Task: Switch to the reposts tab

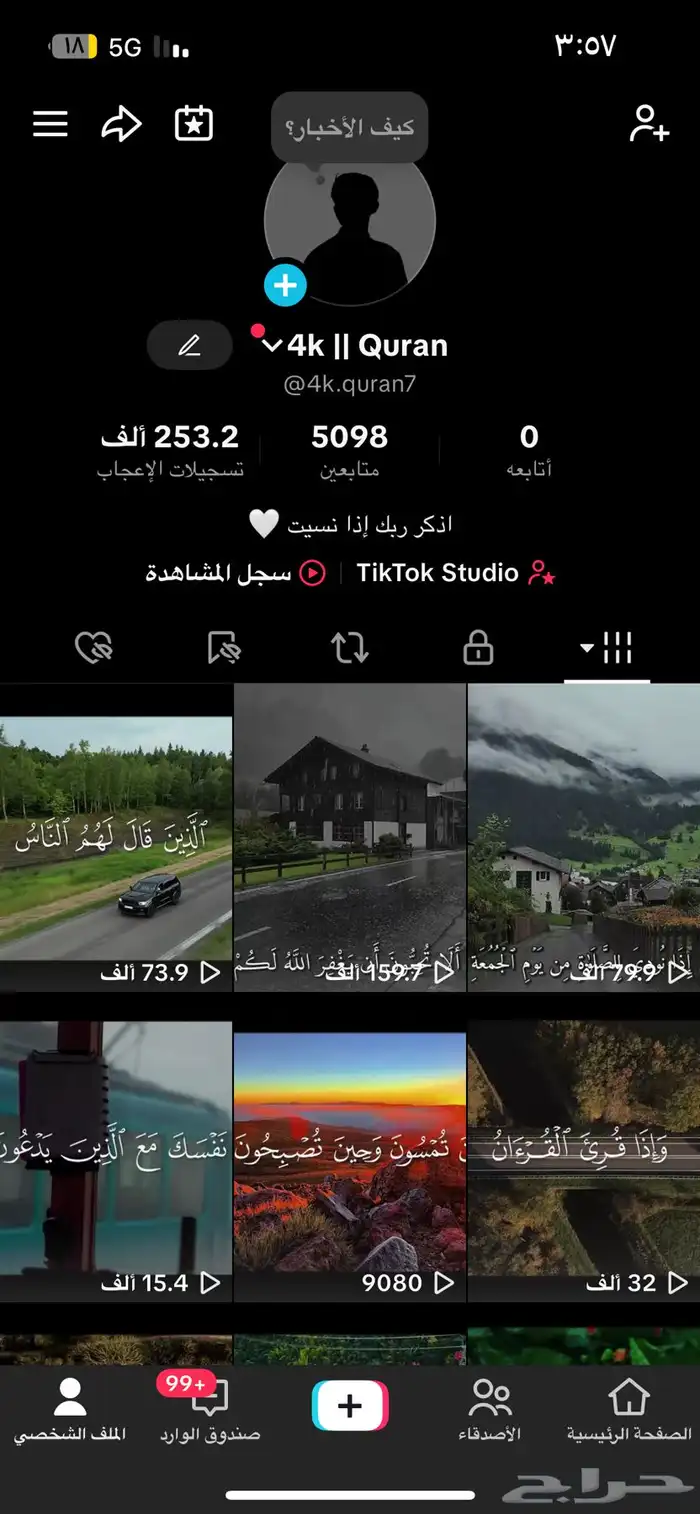Action: [x=350, y=648]
